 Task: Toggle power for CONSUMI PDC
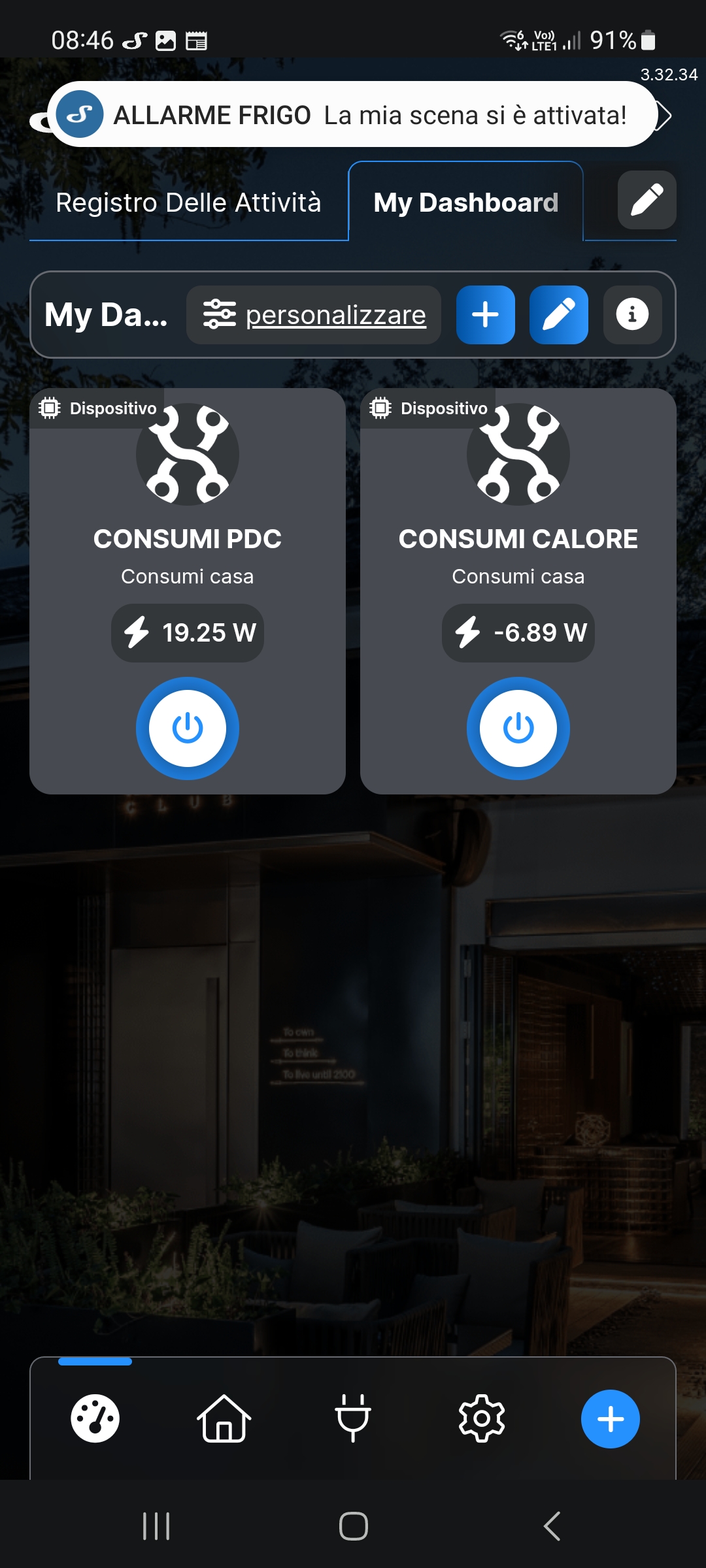[188, 728]
